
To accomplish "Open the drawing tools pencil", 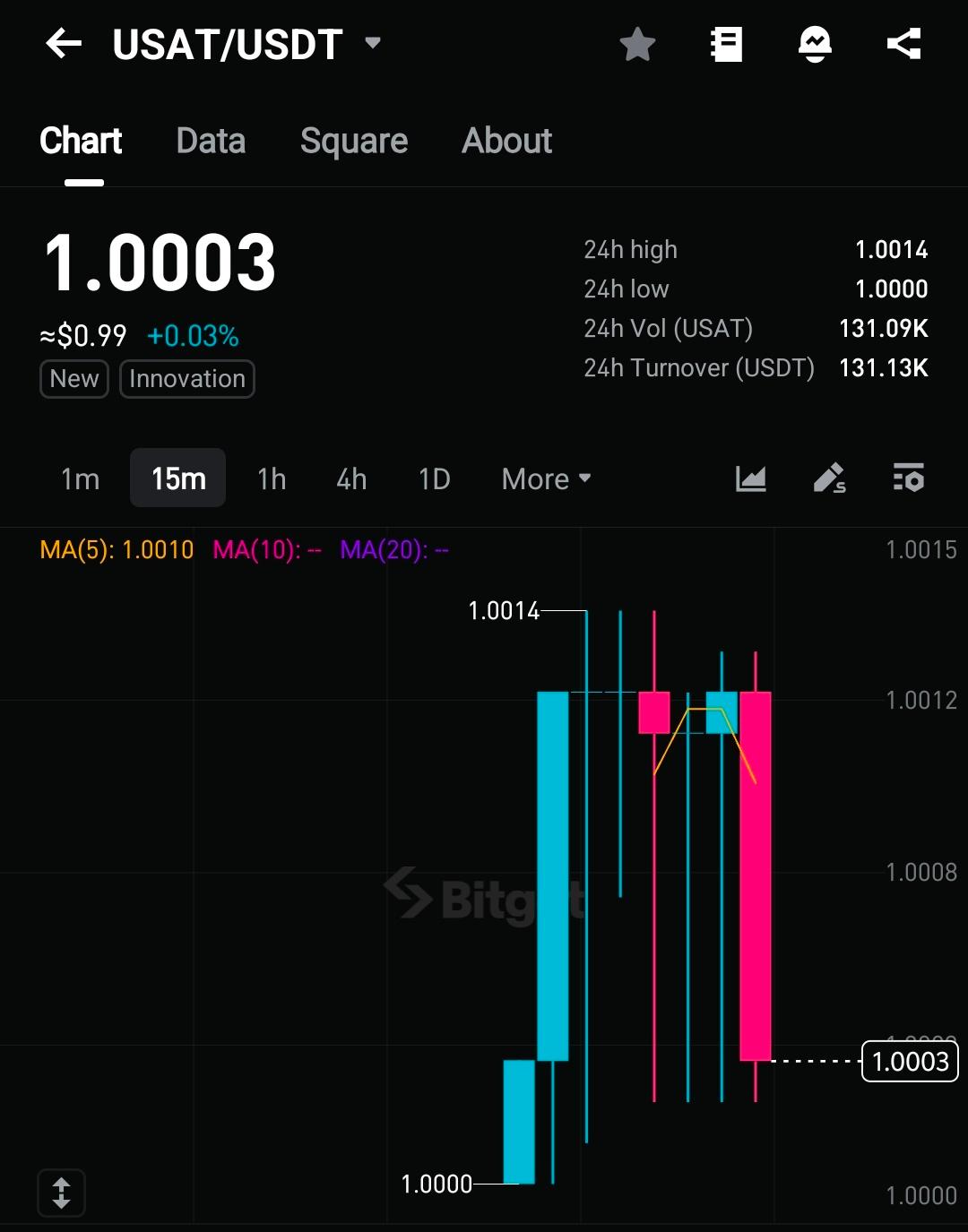I will [x=829, y=478].
